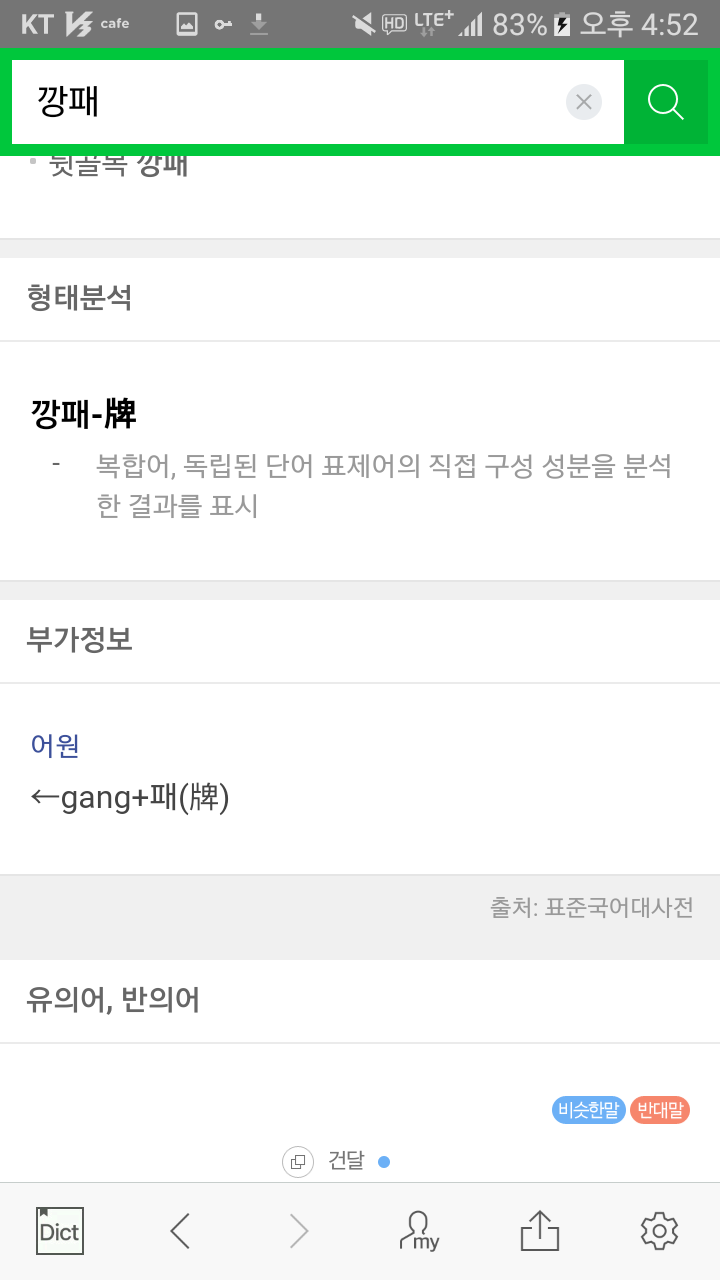Clear the search text with the X icon
The width and height of the screenshot is (720, 1280).
[x=584, y=101]
